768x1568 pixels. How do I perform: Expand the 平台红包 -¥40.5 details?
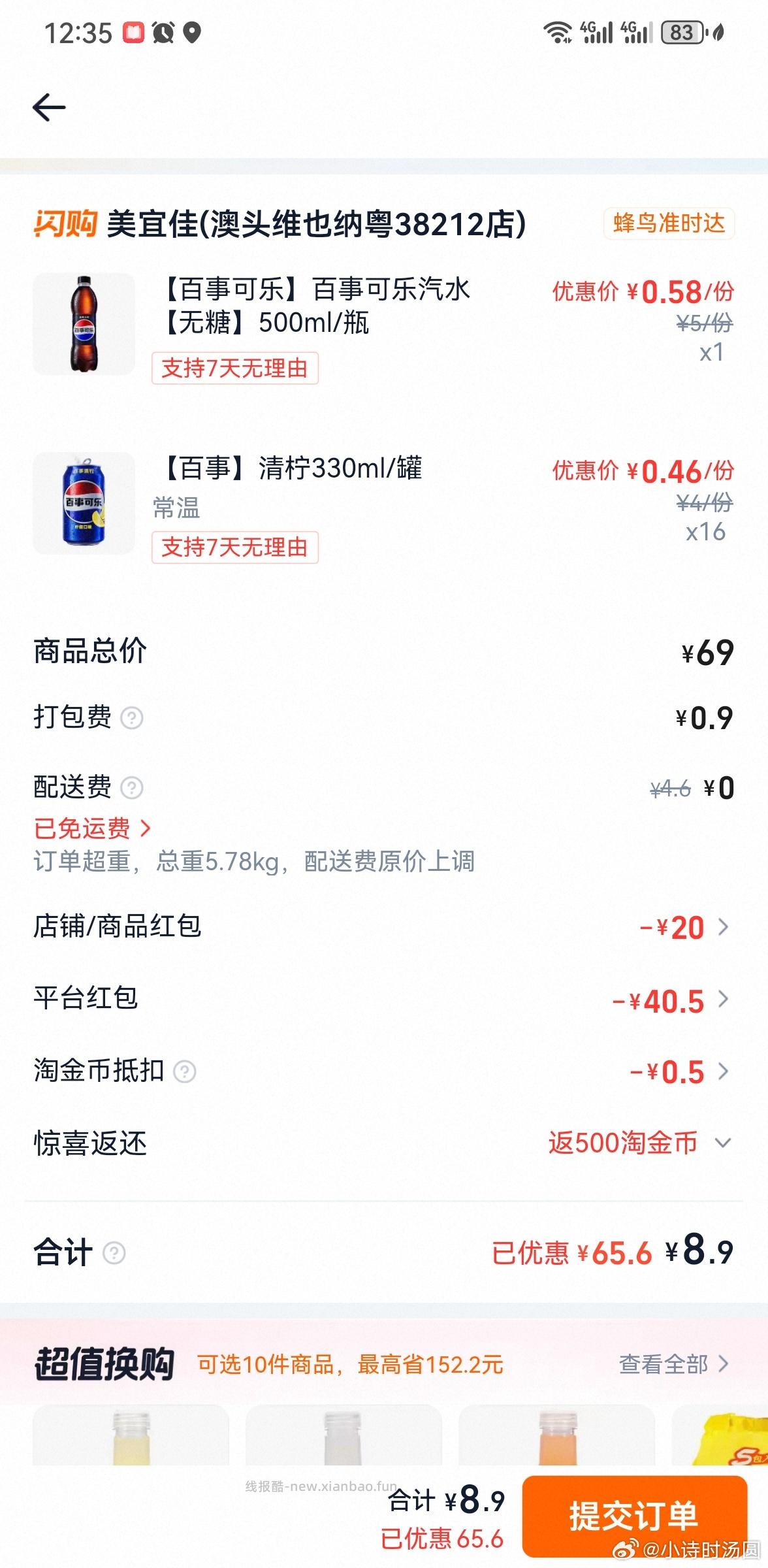click(x=722, y=998)
